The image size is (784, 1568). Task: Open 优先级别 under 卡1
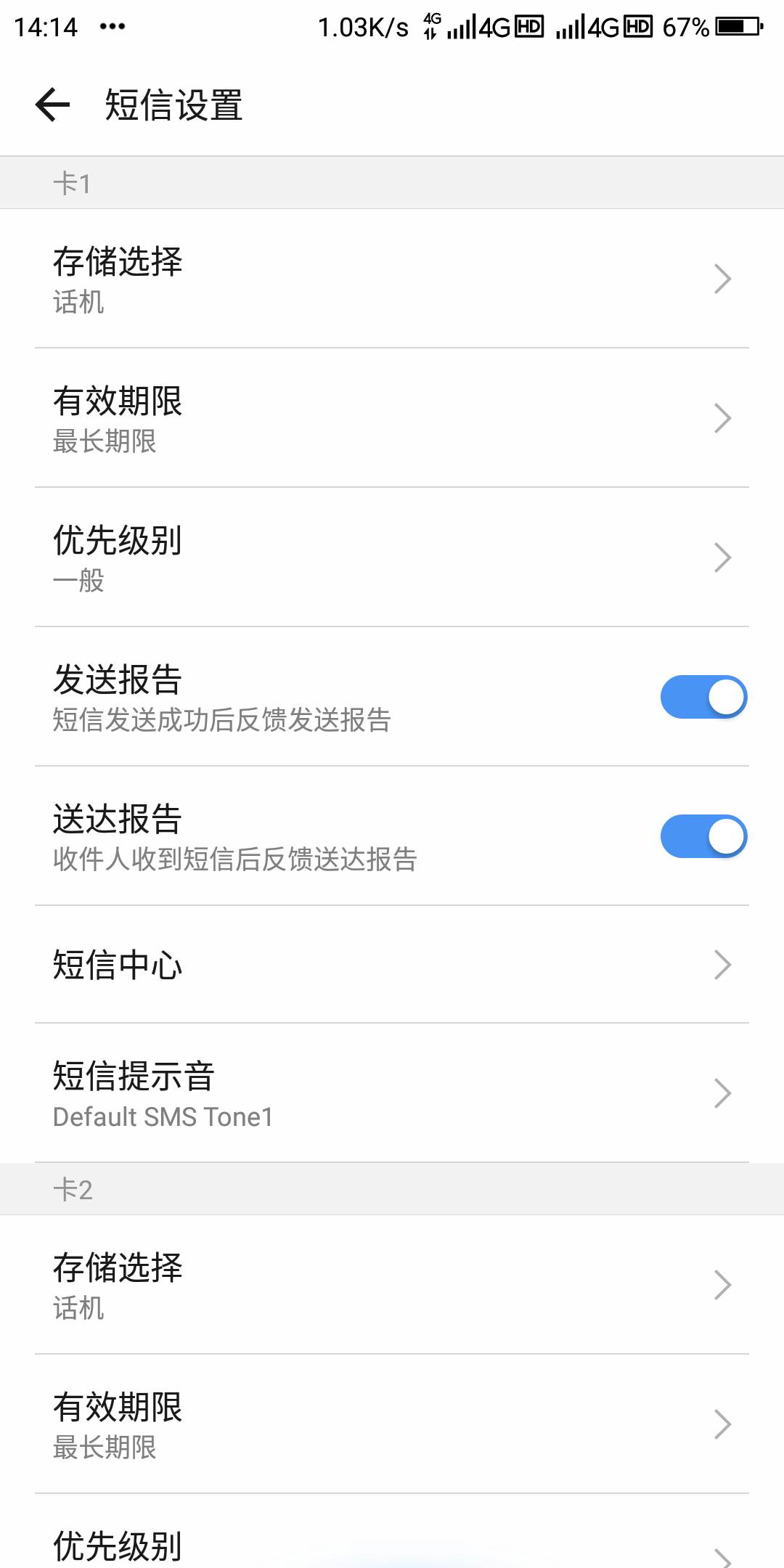tap(392, 558)
